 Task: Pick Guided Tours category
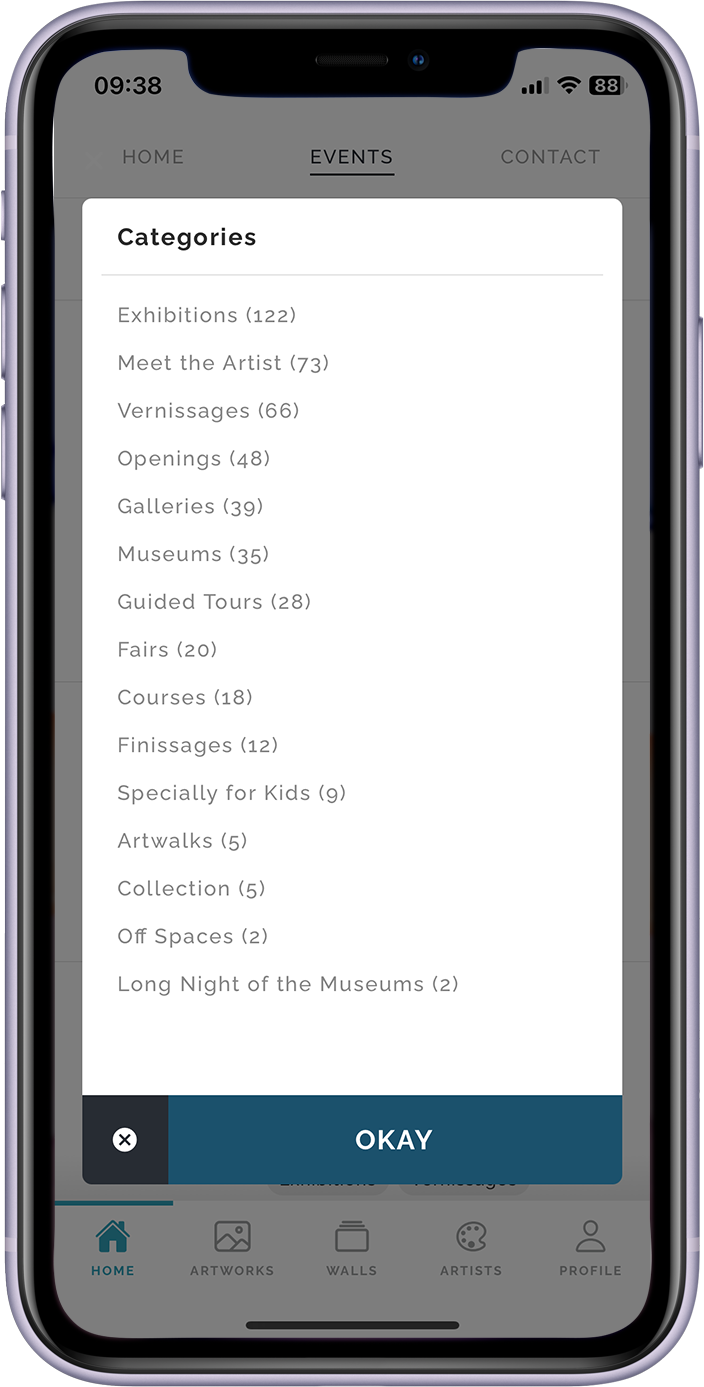[214, 602]
